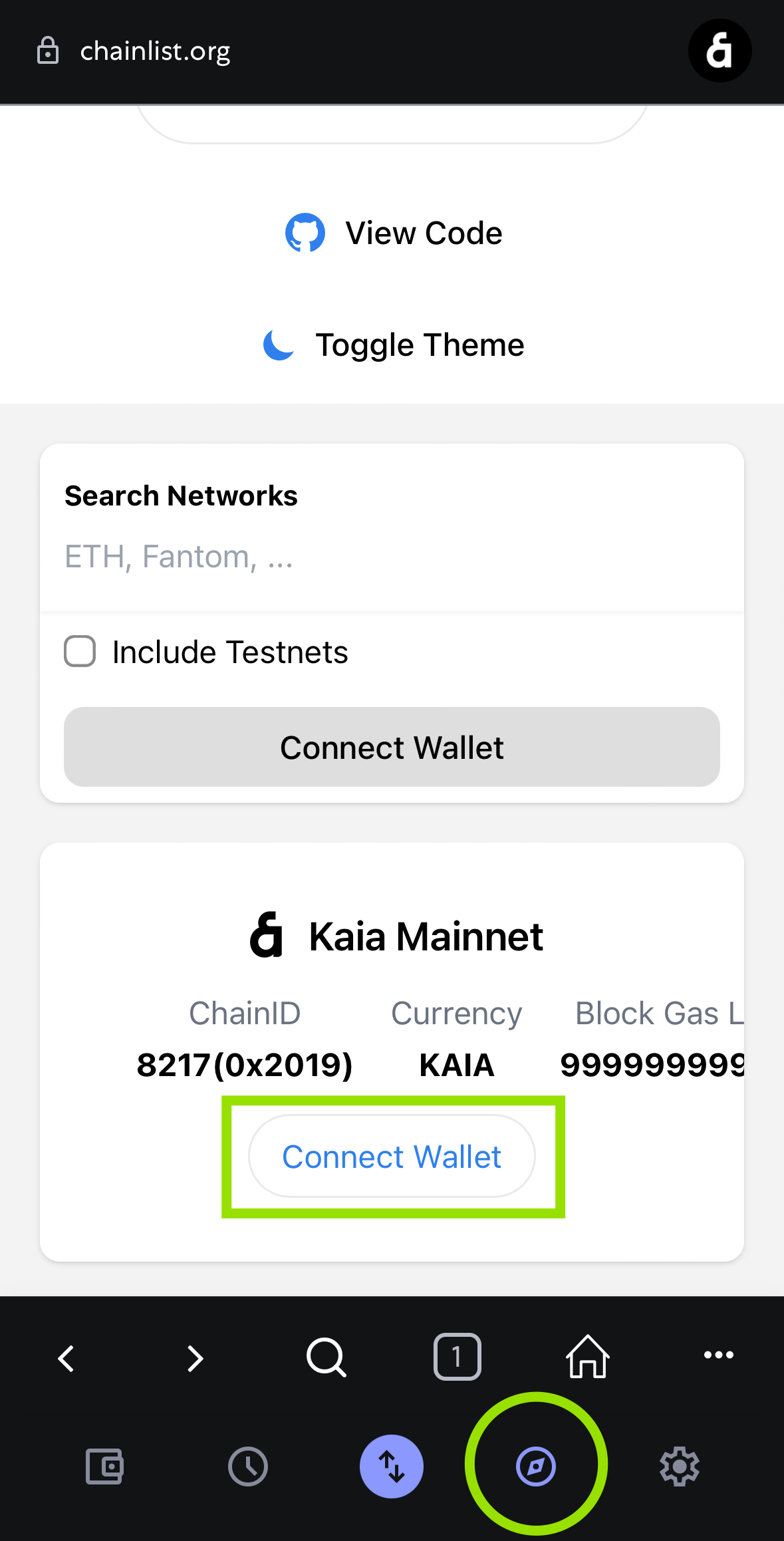Open the settings gear tab

[x=679, y=1467]
